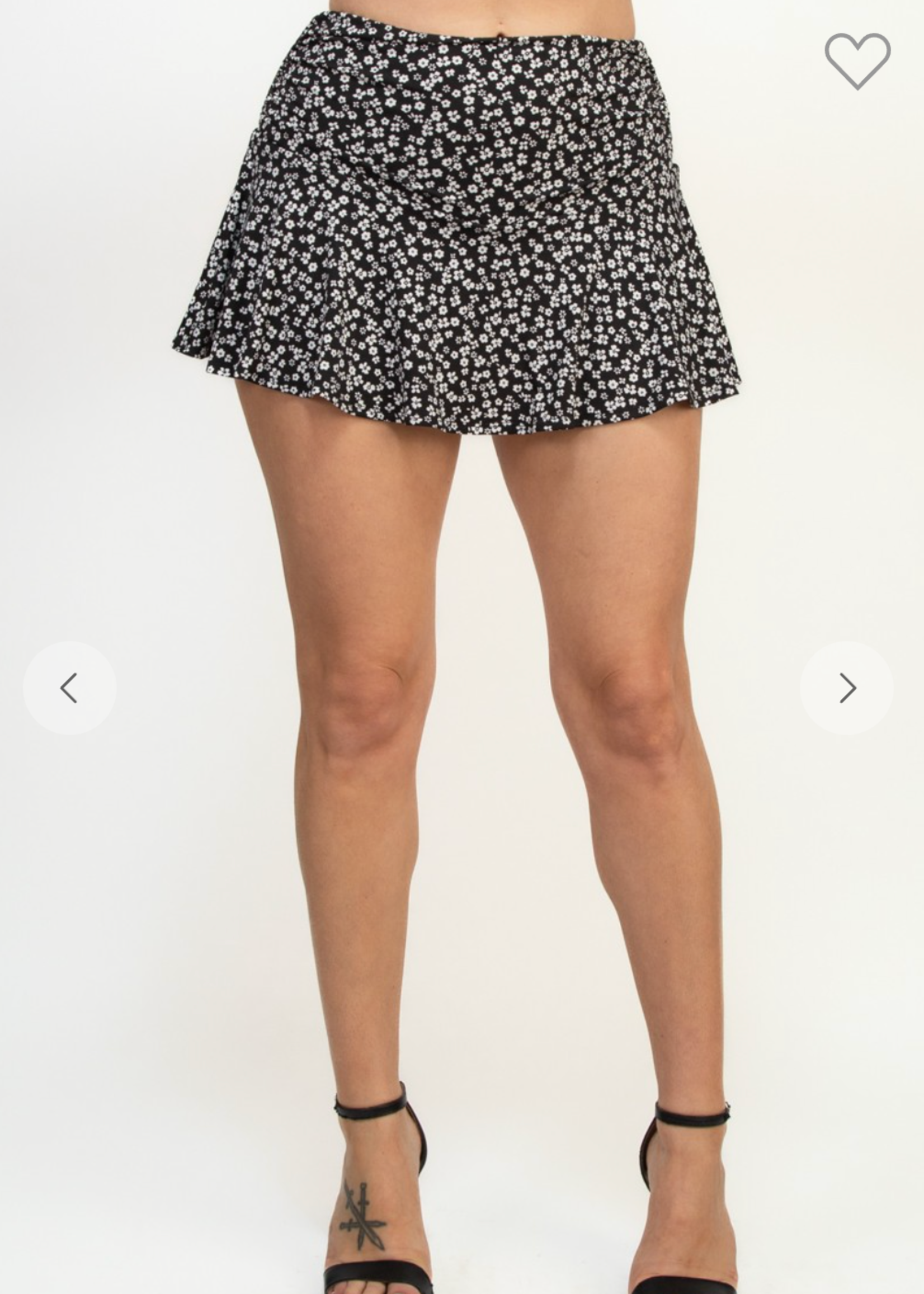Add this skirt to wishlist
Image resolution: width=924 pixels, height=1294 pixels.
point(857,60)
